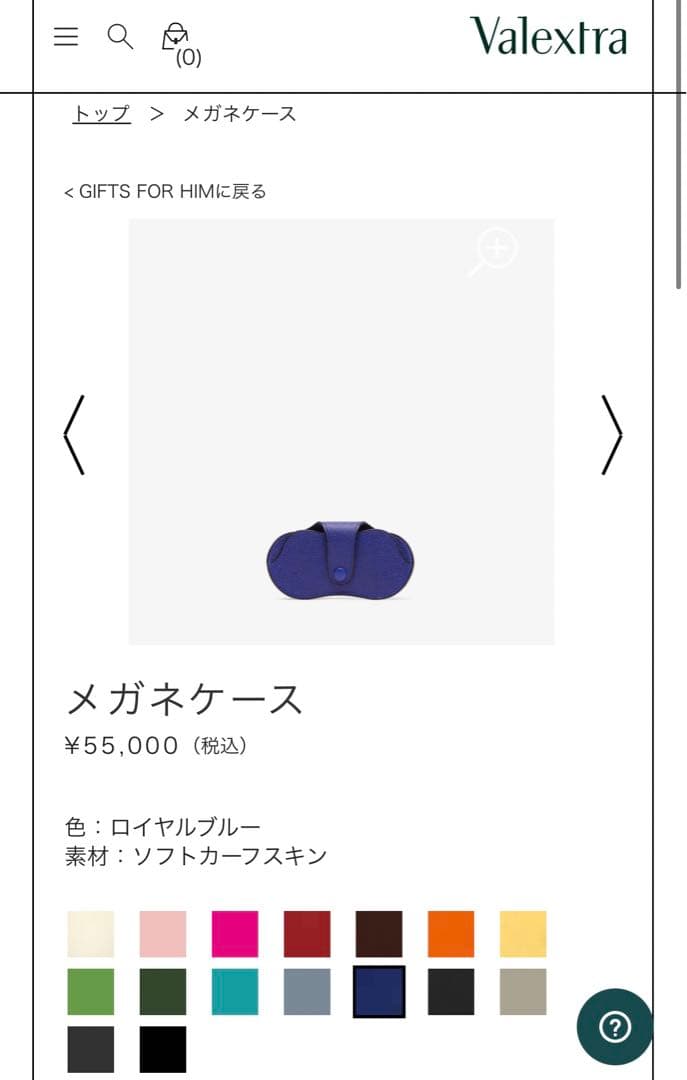Select the ivory white color swatch
Screen dimensions: 687x1080
[91, 934]
